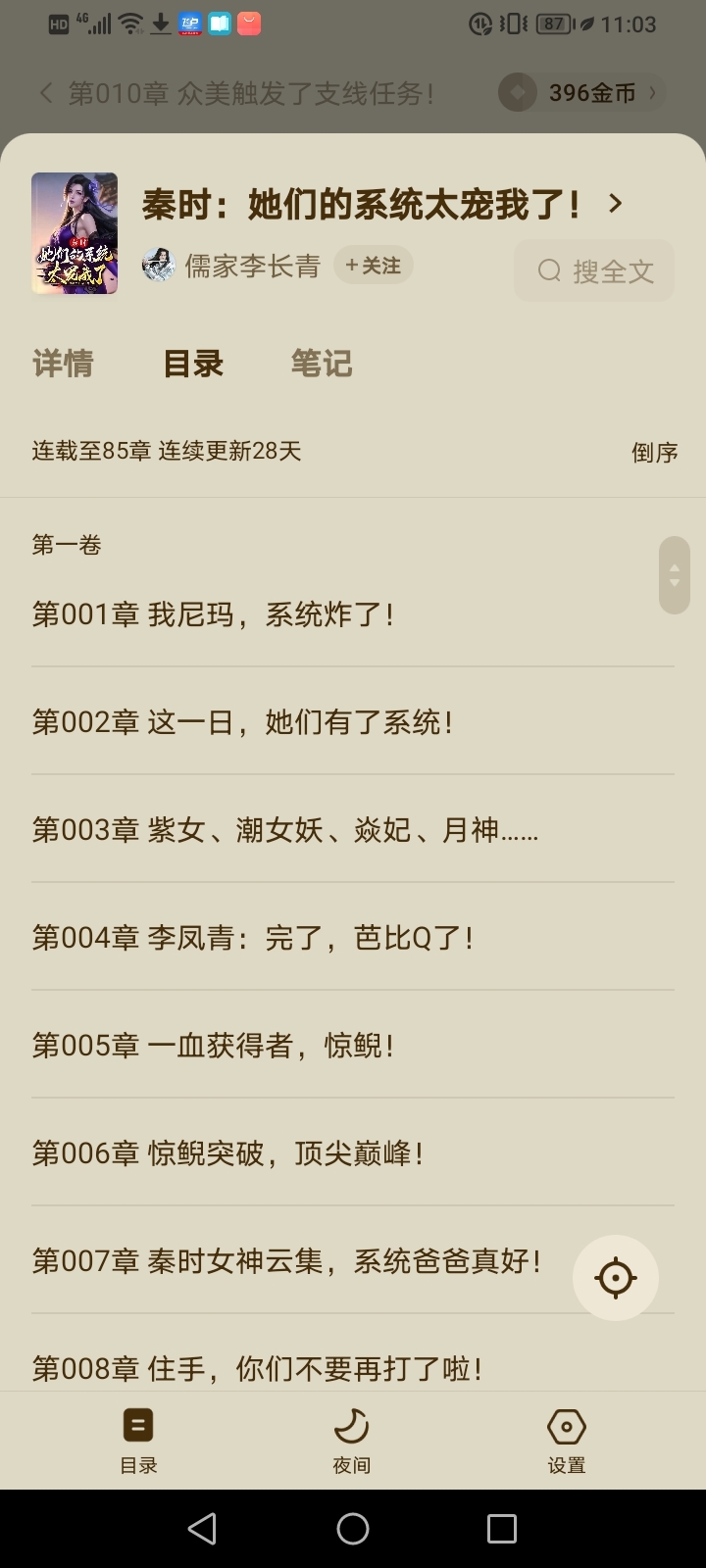Reverse chapter order with 倒序
706x1568 pixels.
tap(654, 452)
